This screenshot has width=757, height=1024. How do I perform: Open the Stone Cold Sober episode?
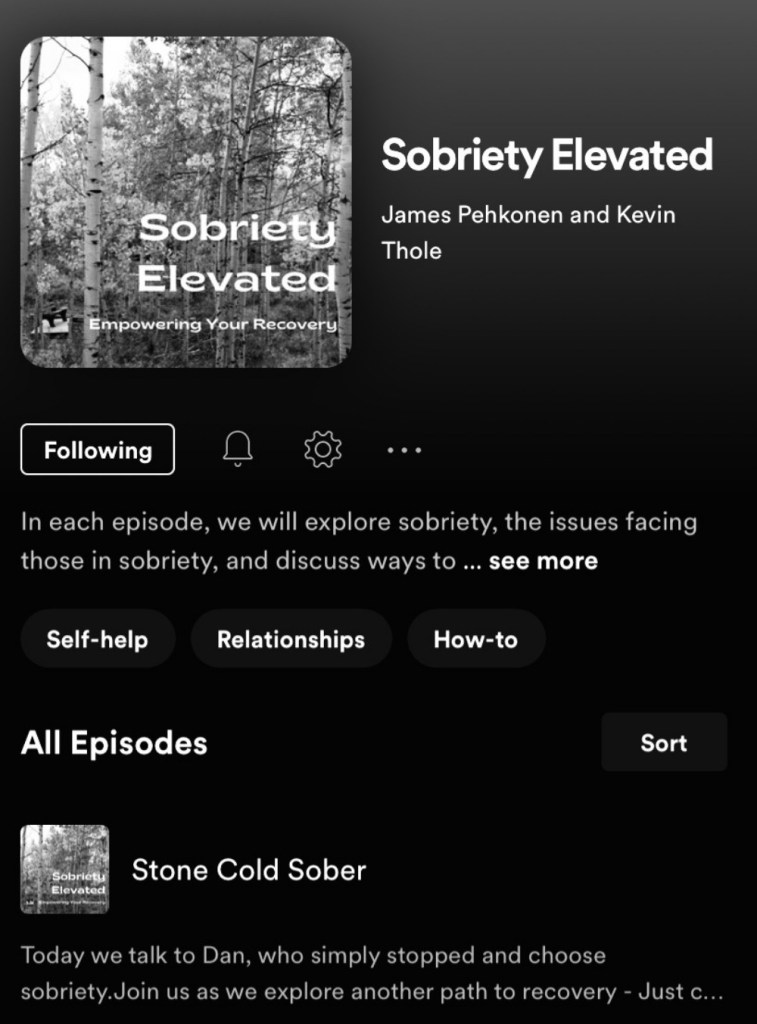[249, 869]
